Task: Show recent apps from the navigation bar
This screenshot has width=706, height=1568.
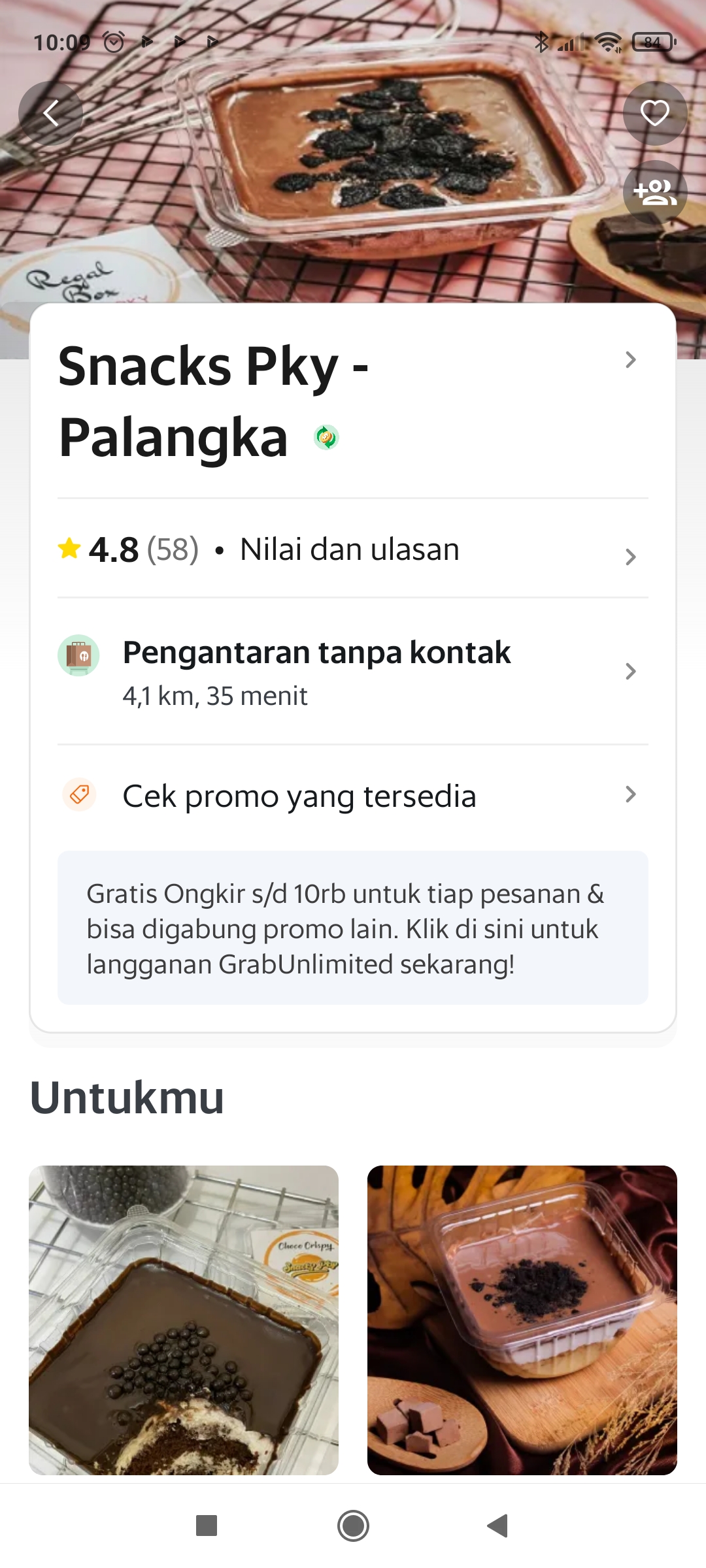Action: [207, 1526]
